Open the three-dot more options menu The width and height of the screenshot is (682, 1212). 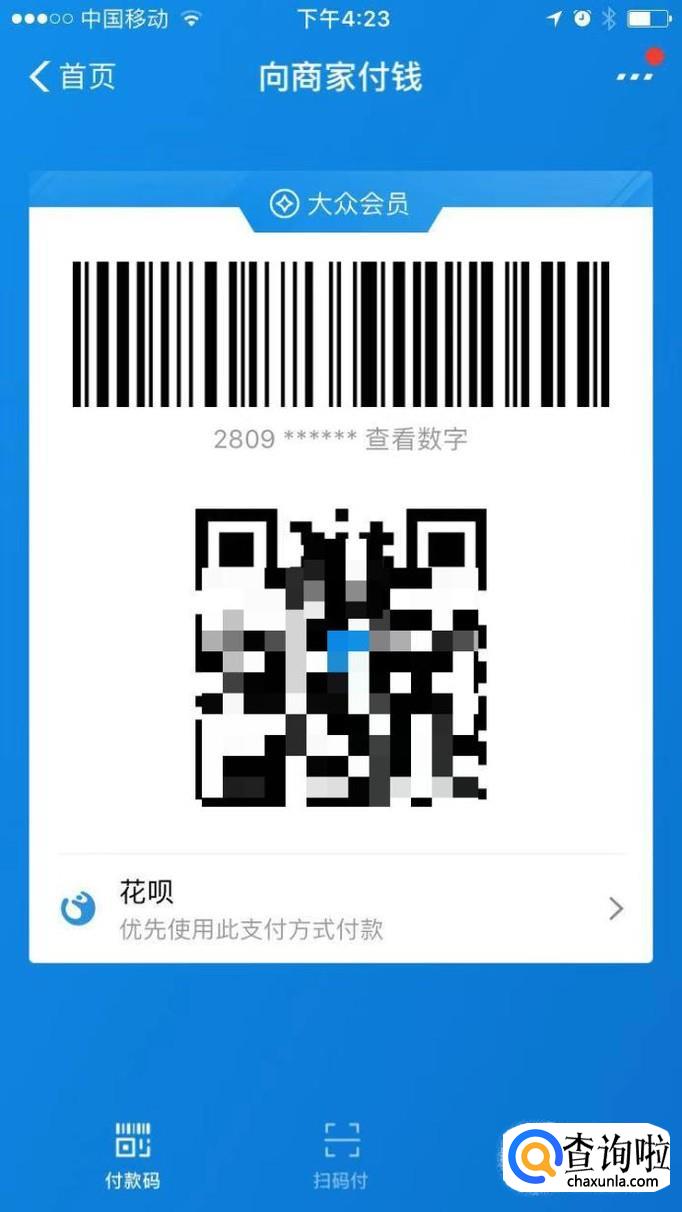634,75
